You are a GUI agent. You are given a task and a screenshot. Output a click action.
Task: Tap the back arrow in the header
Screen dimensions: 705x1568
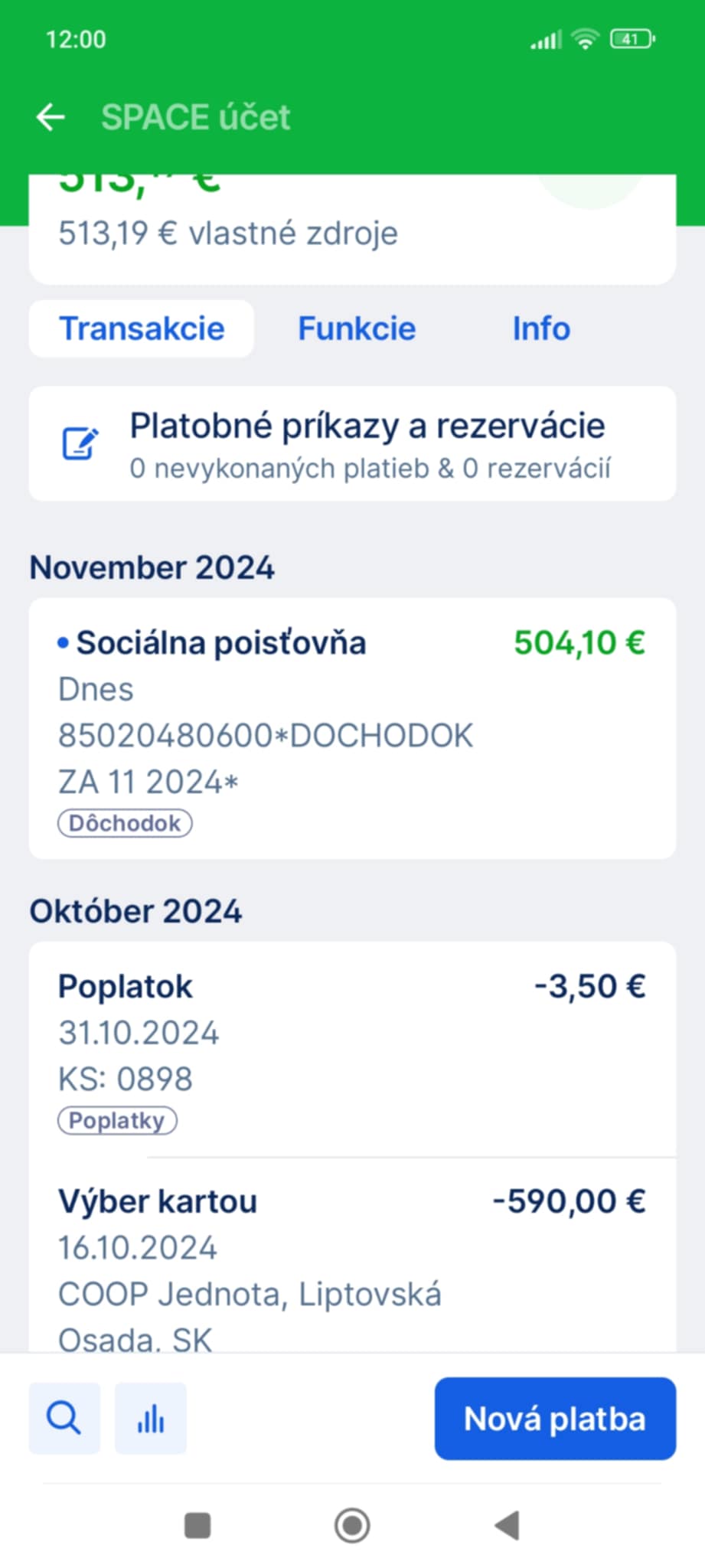(51, 116)
